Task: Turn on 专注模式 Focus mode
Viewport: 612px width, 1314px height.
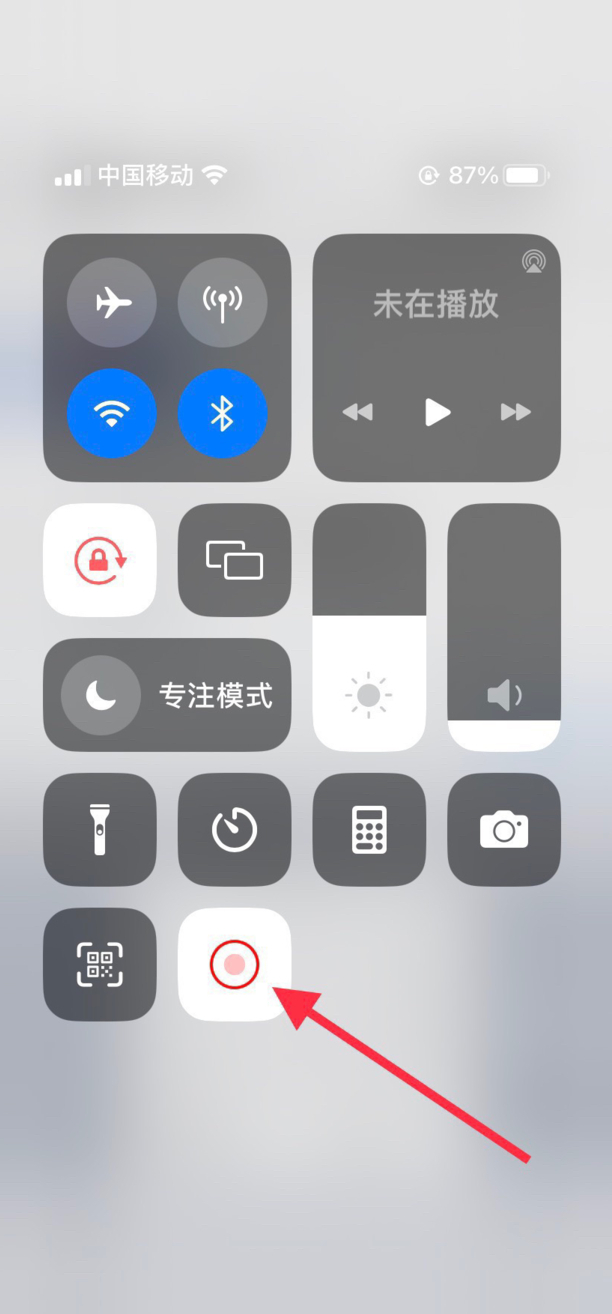Action: (167, 695)
